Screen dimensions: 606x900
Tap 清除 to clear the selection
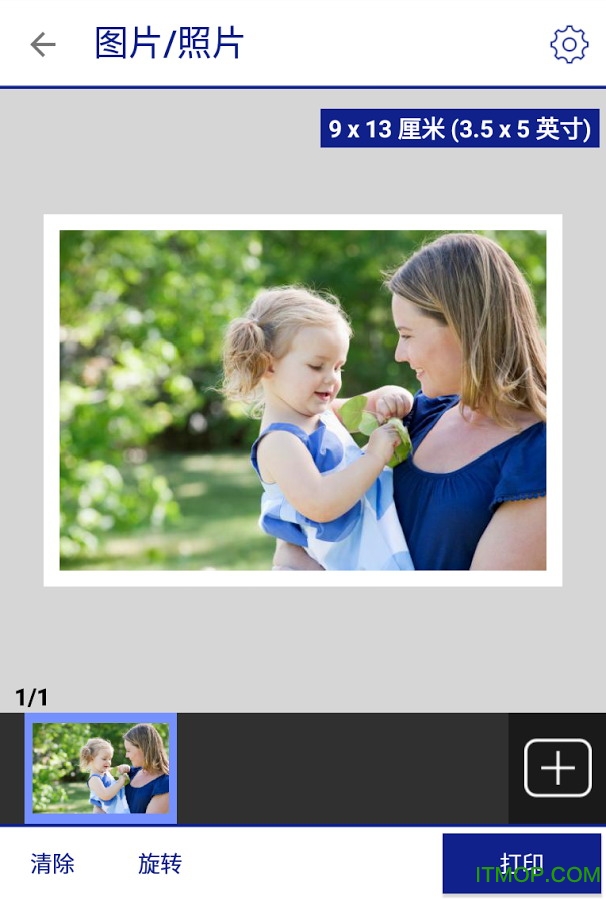[53, 863]
